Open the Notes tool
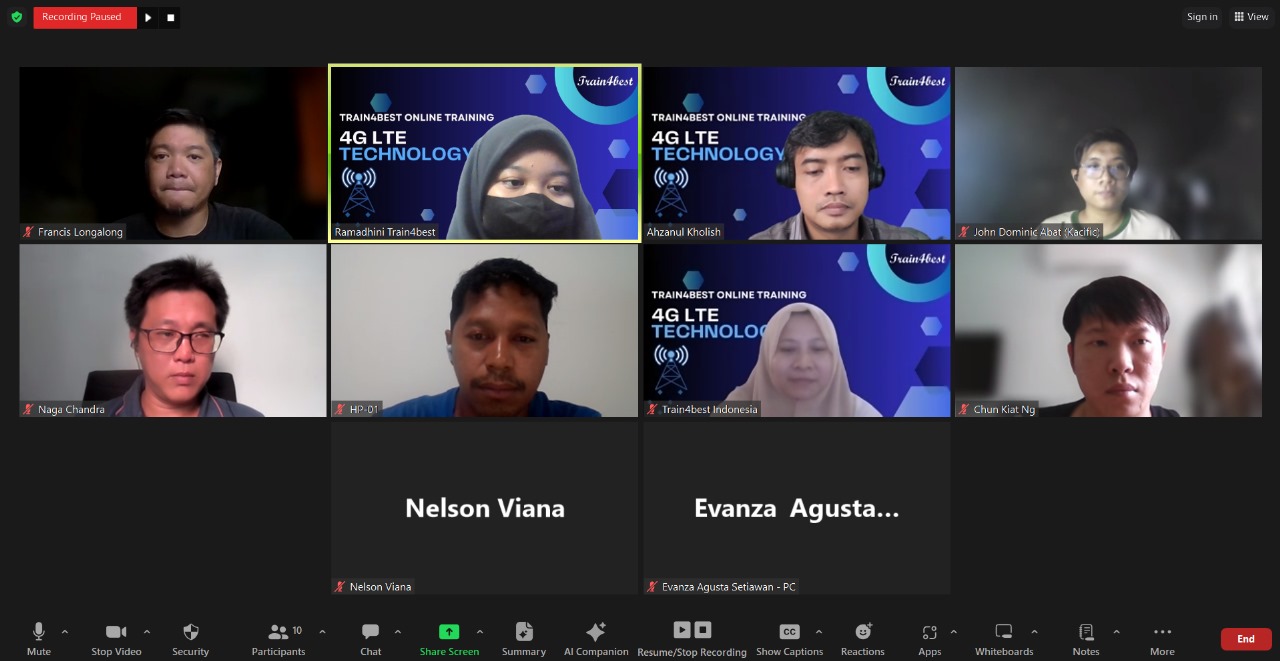The width and height of the screenshot is (1280, 661). (x=1085, y=638)
